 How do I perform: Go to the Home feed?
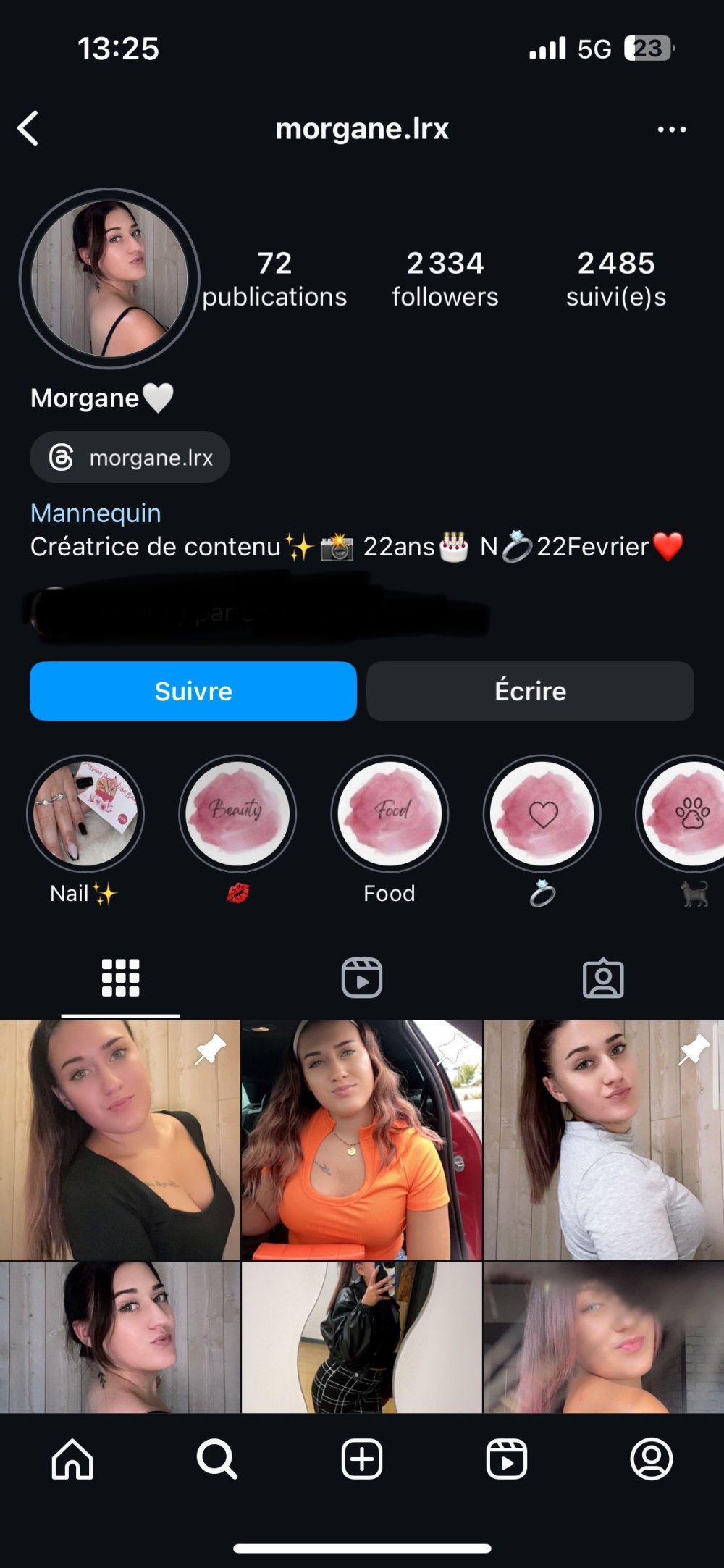click(x=72, y=1459)
